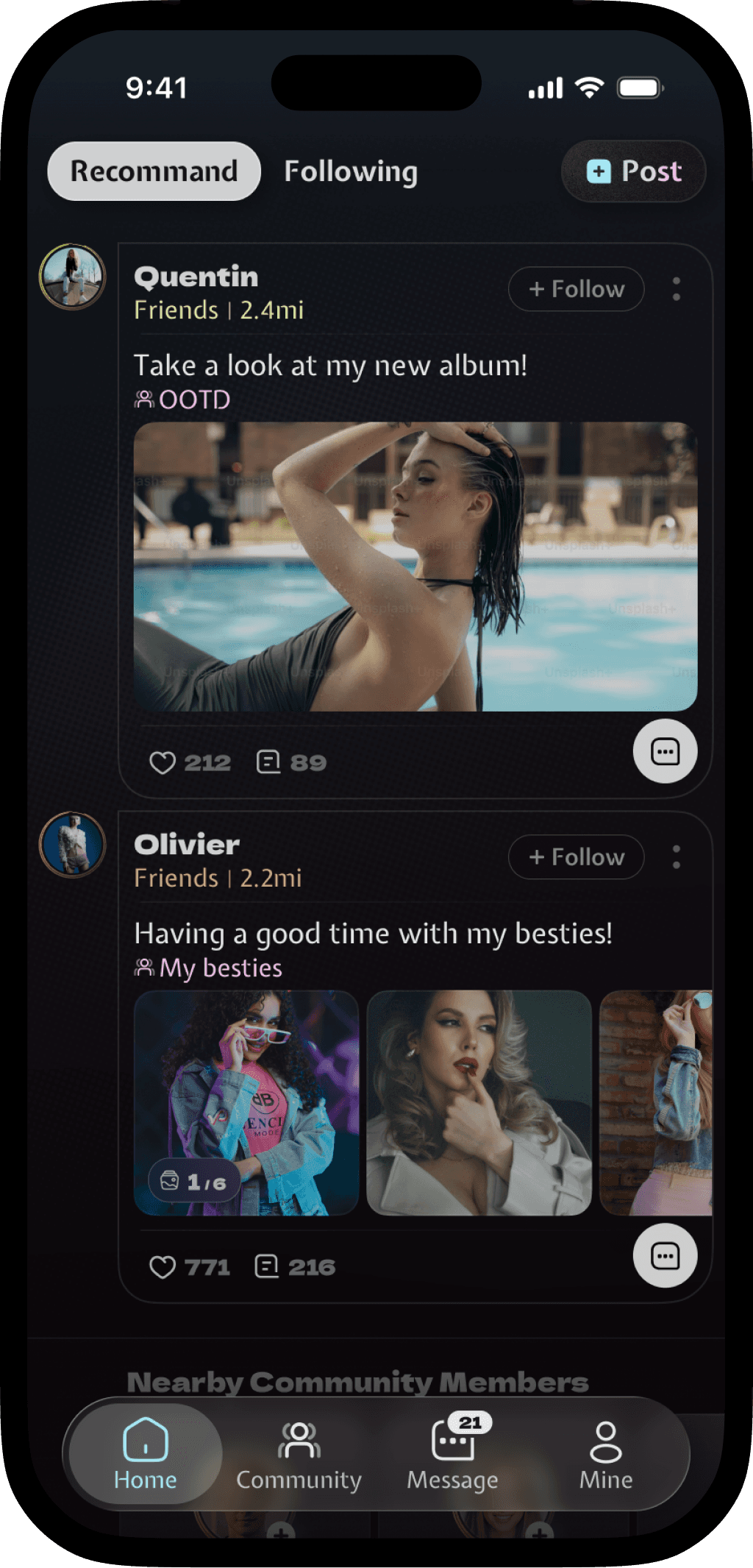Switch to the Mine tab

pyautogui.click(x=606, y=1455)
